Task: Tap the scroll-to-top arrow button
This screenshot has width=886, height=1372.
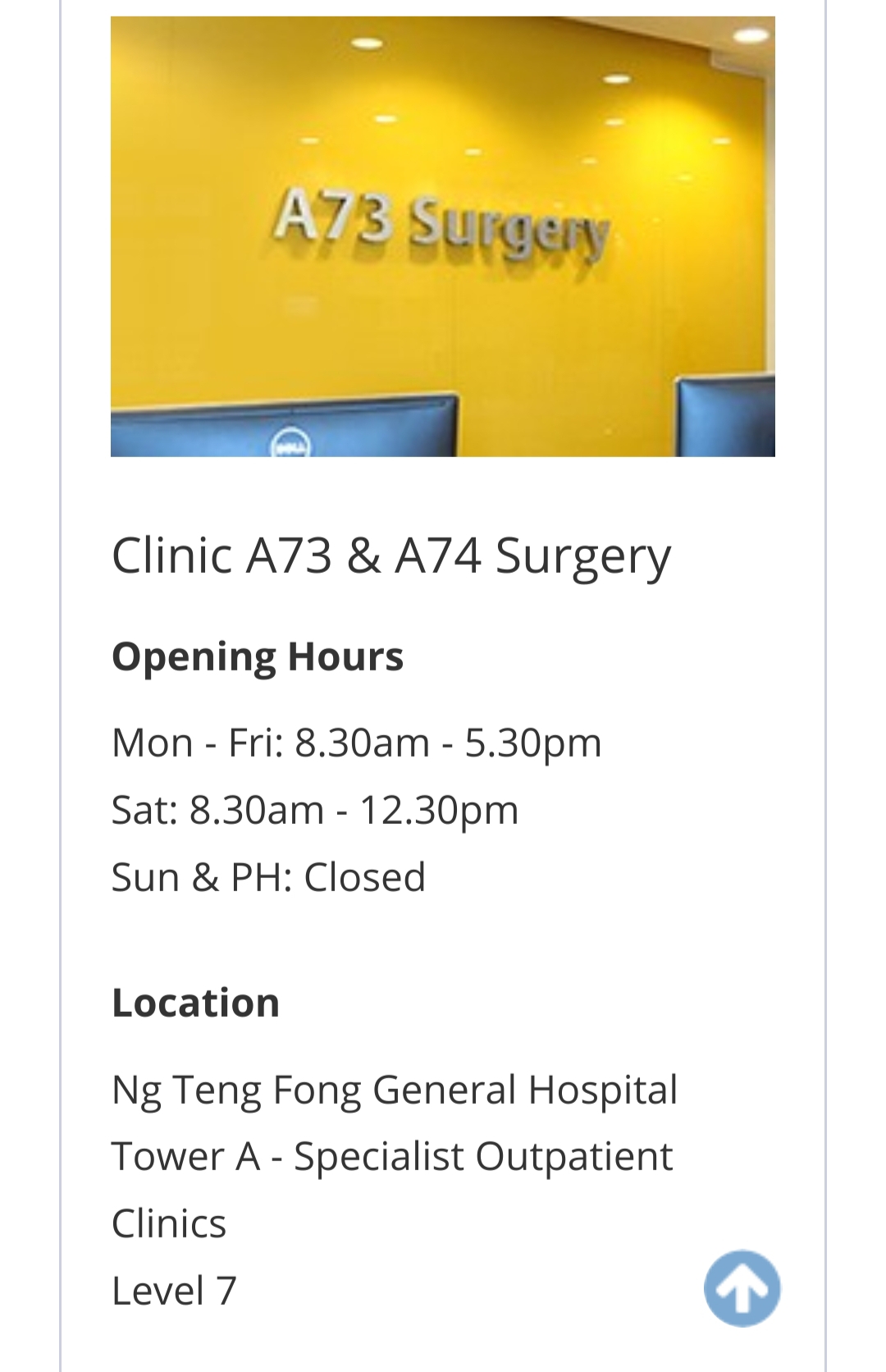Action: (742, 1287)
